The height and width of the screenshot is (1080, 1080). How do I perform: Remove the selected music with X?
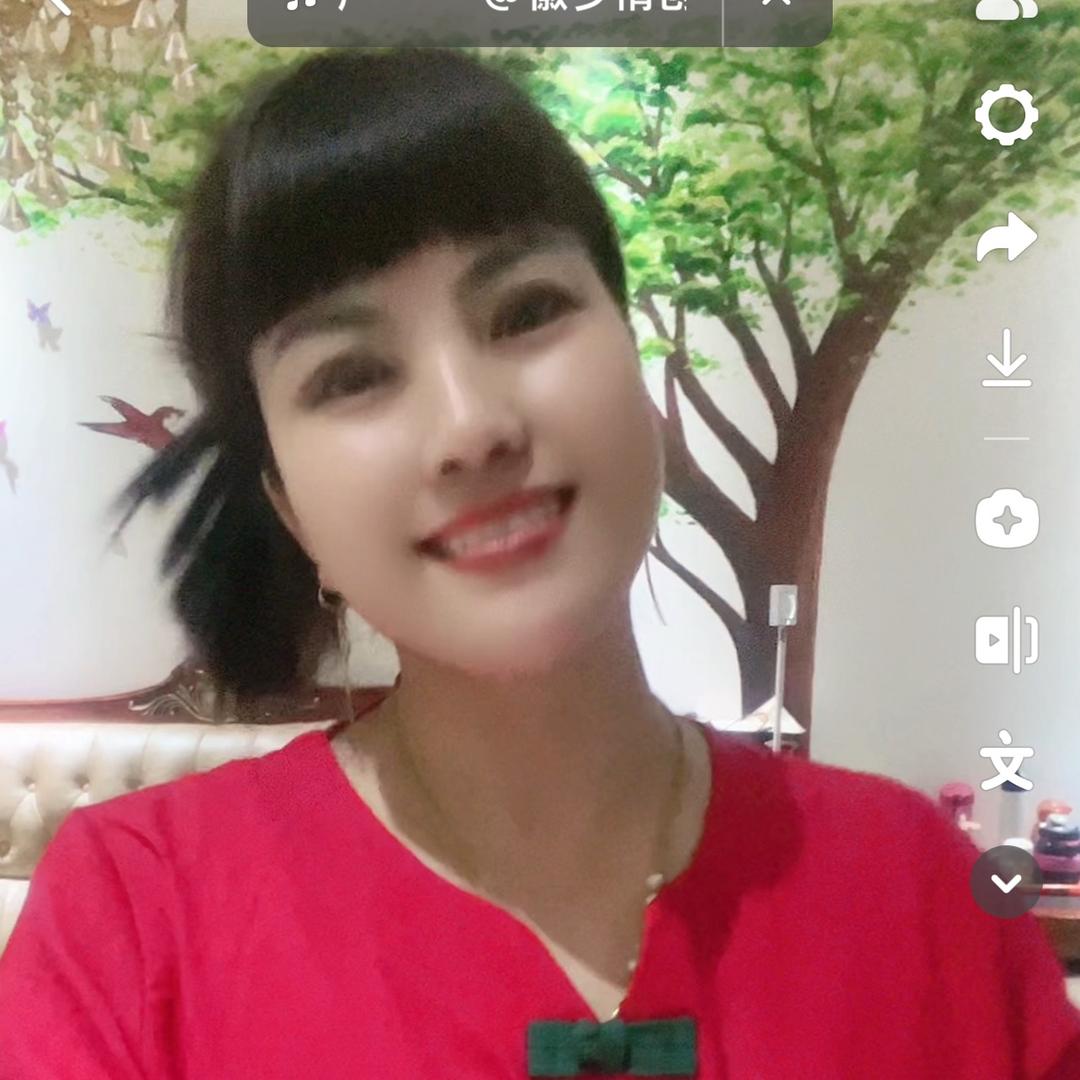(x=777, y=10)
